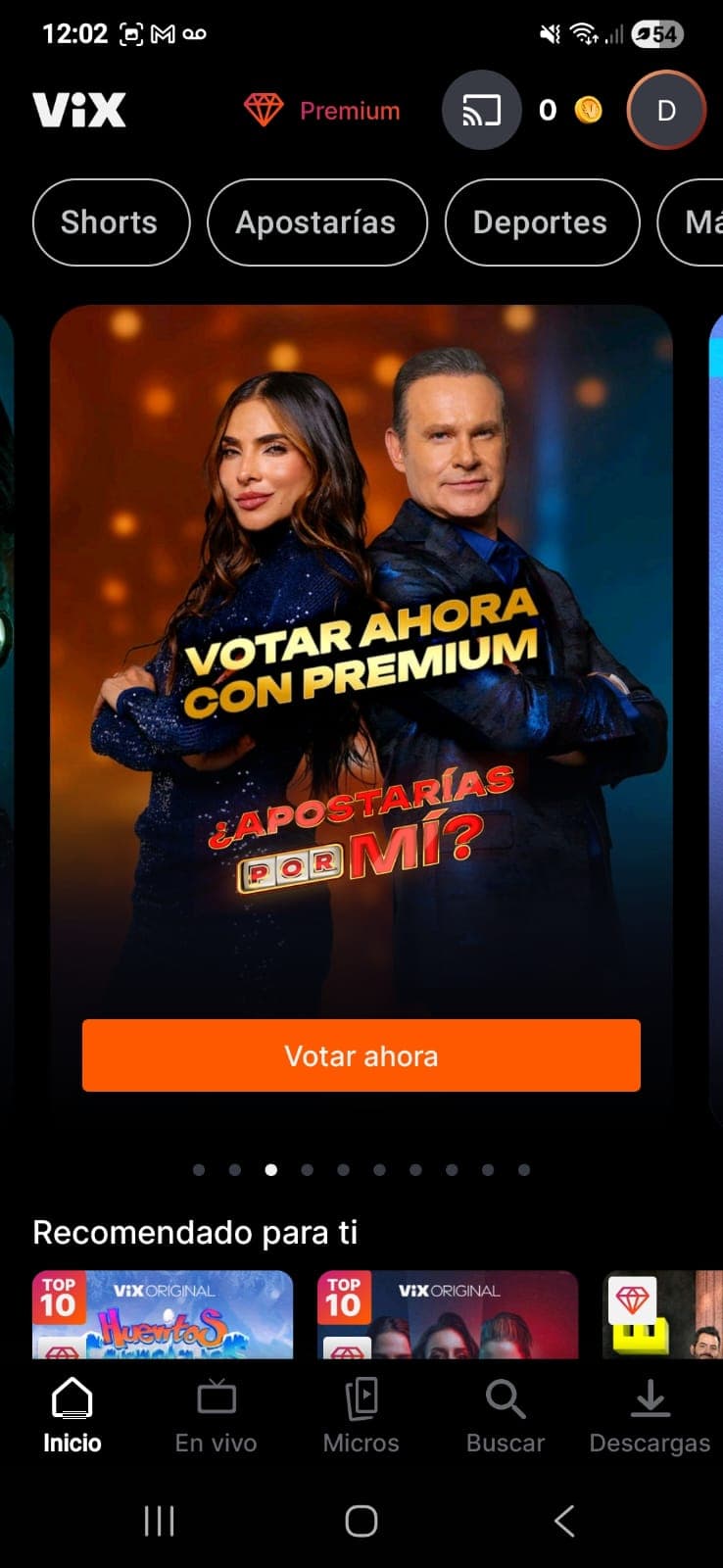Viewport: 723px width, 1568px height.
Task: Select the third carousel page dot
Action: click(x=271, y=1169)
